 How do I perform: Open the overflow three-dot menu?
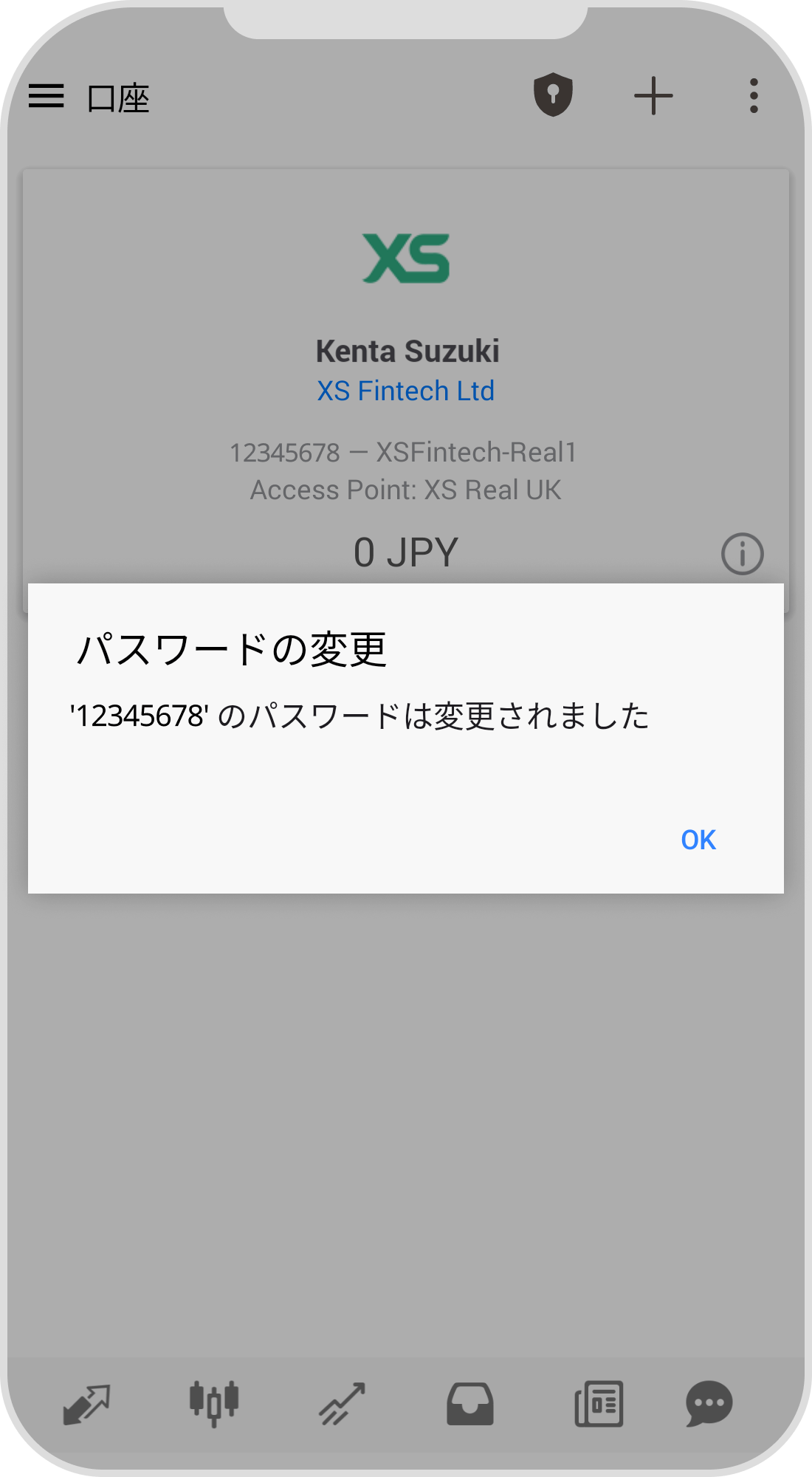[754, 95]
